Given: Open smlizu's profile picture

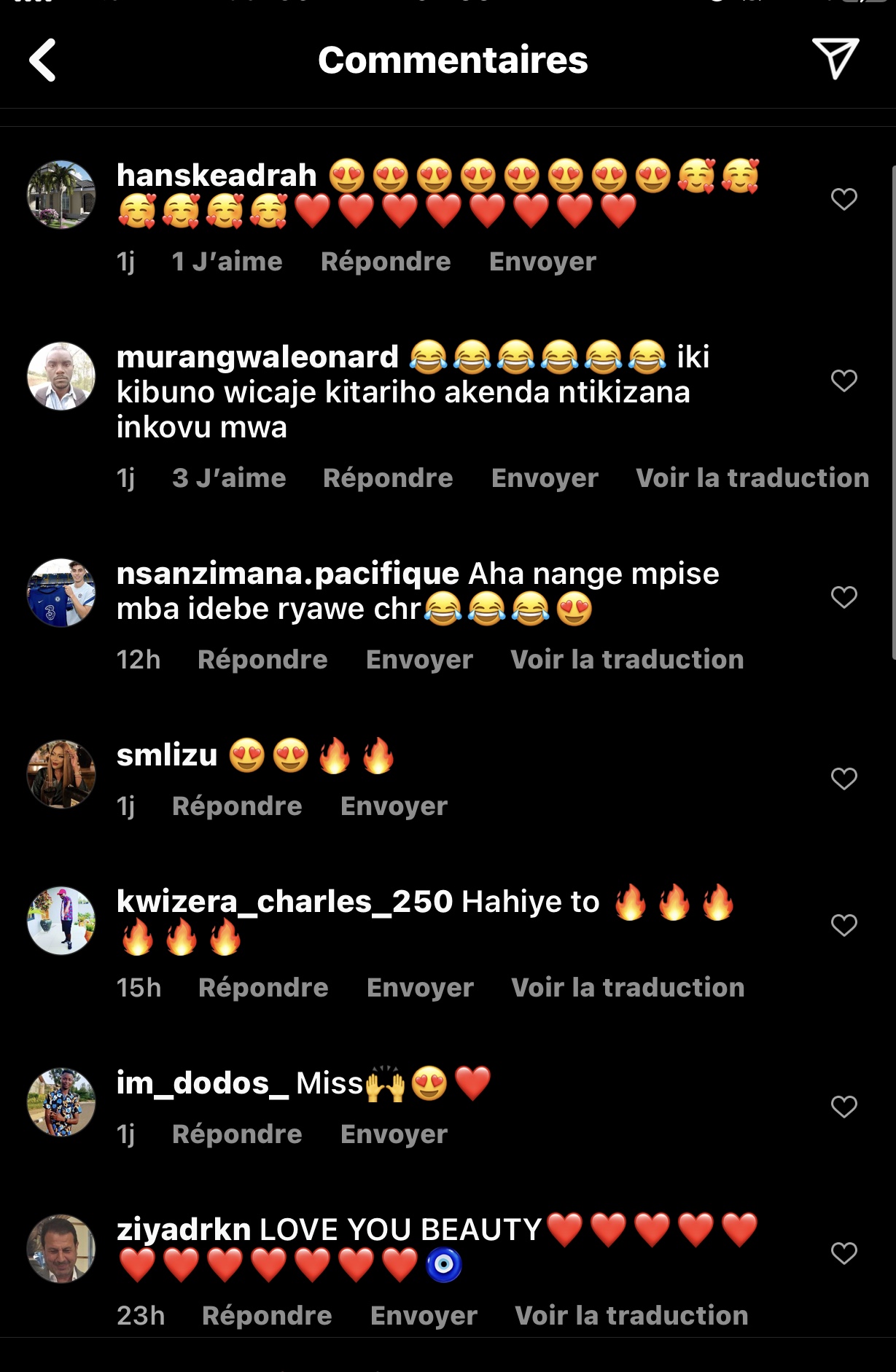Looking at the screenshot, I should [61, 774].
